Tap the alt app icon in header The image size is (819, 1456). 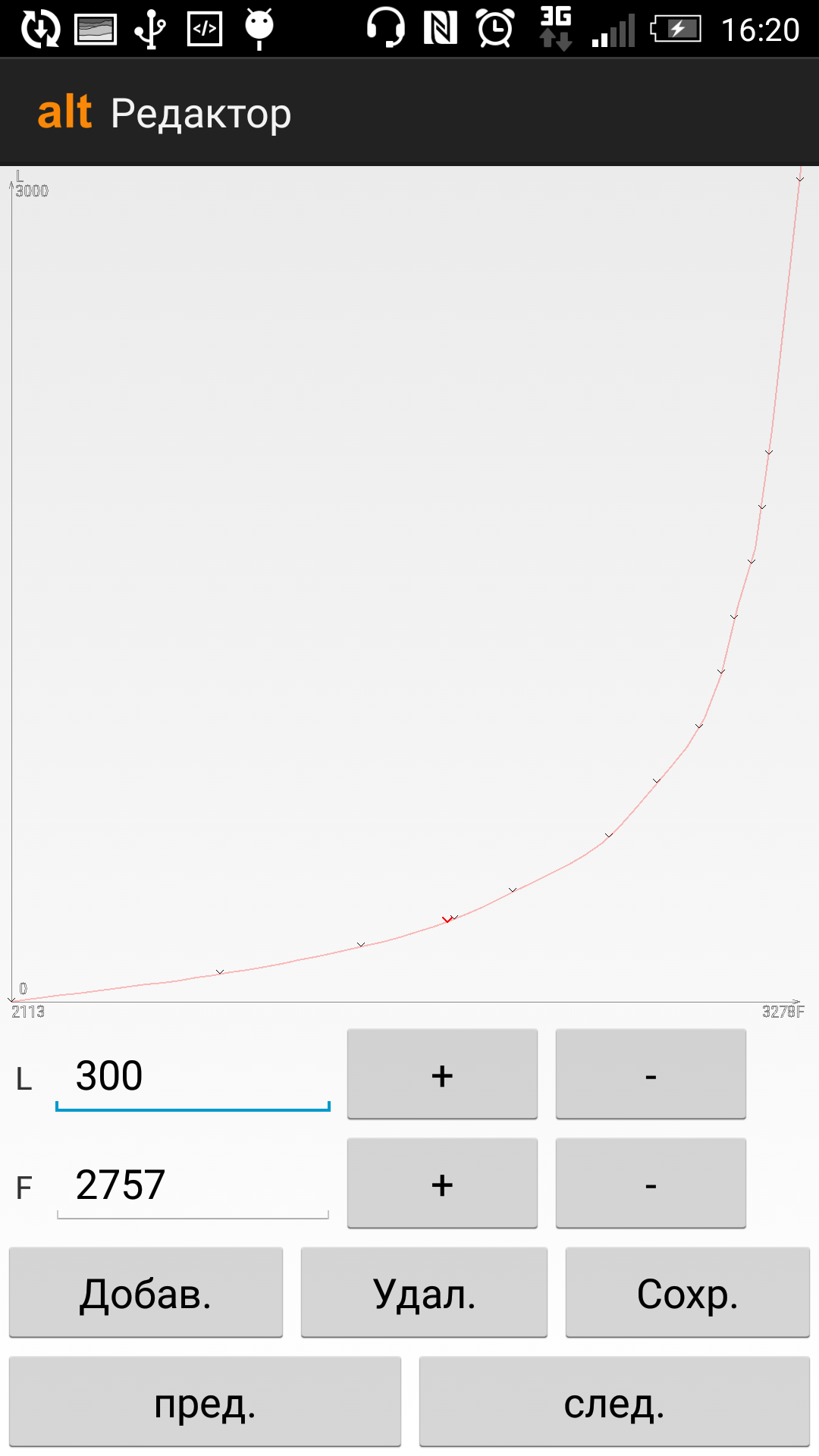point(65,112)
